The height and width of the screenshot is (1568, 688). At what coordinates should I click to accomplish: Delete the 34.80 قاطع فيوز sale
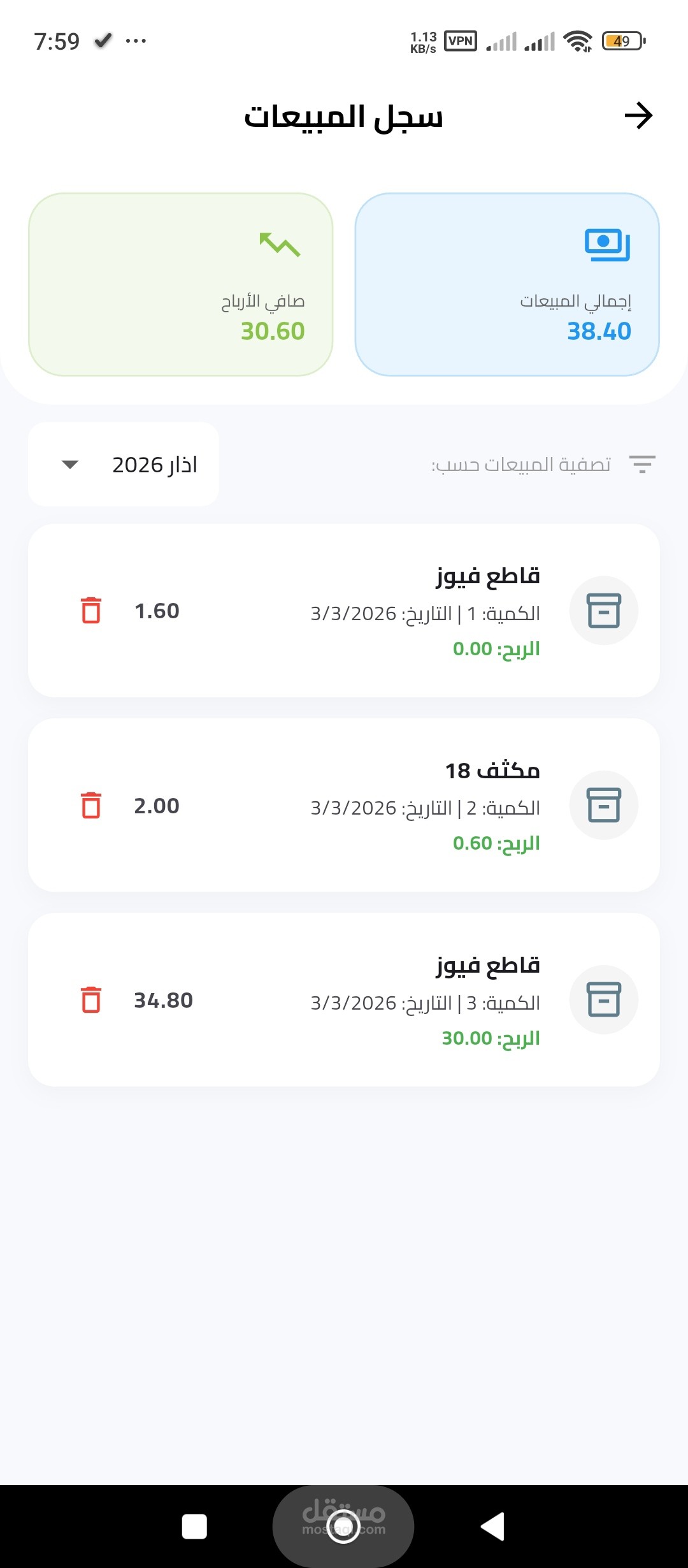pos(91,999)
